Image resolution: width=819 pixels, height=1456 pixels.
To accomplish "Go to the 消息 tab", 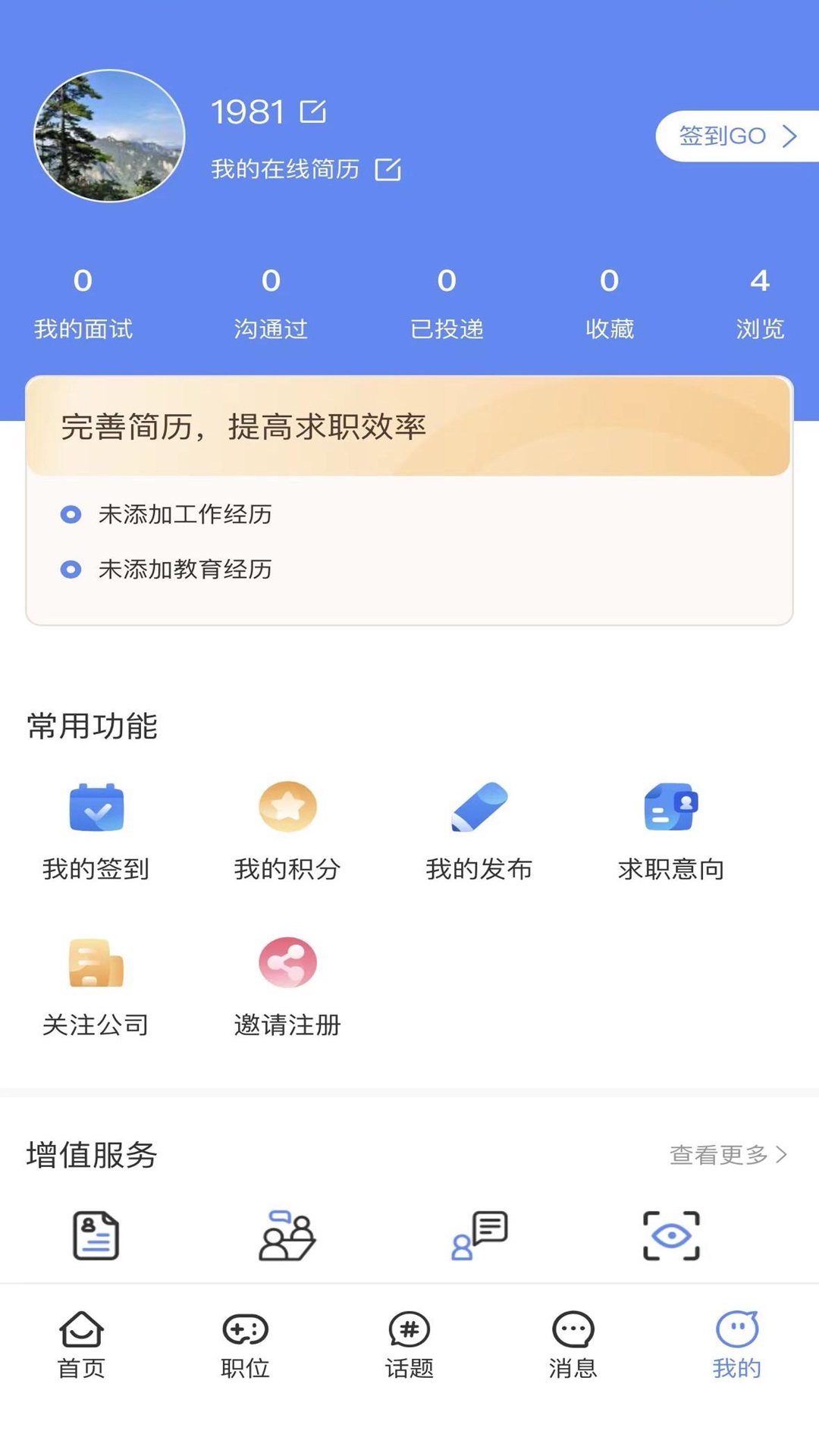I will (573, 1345).
